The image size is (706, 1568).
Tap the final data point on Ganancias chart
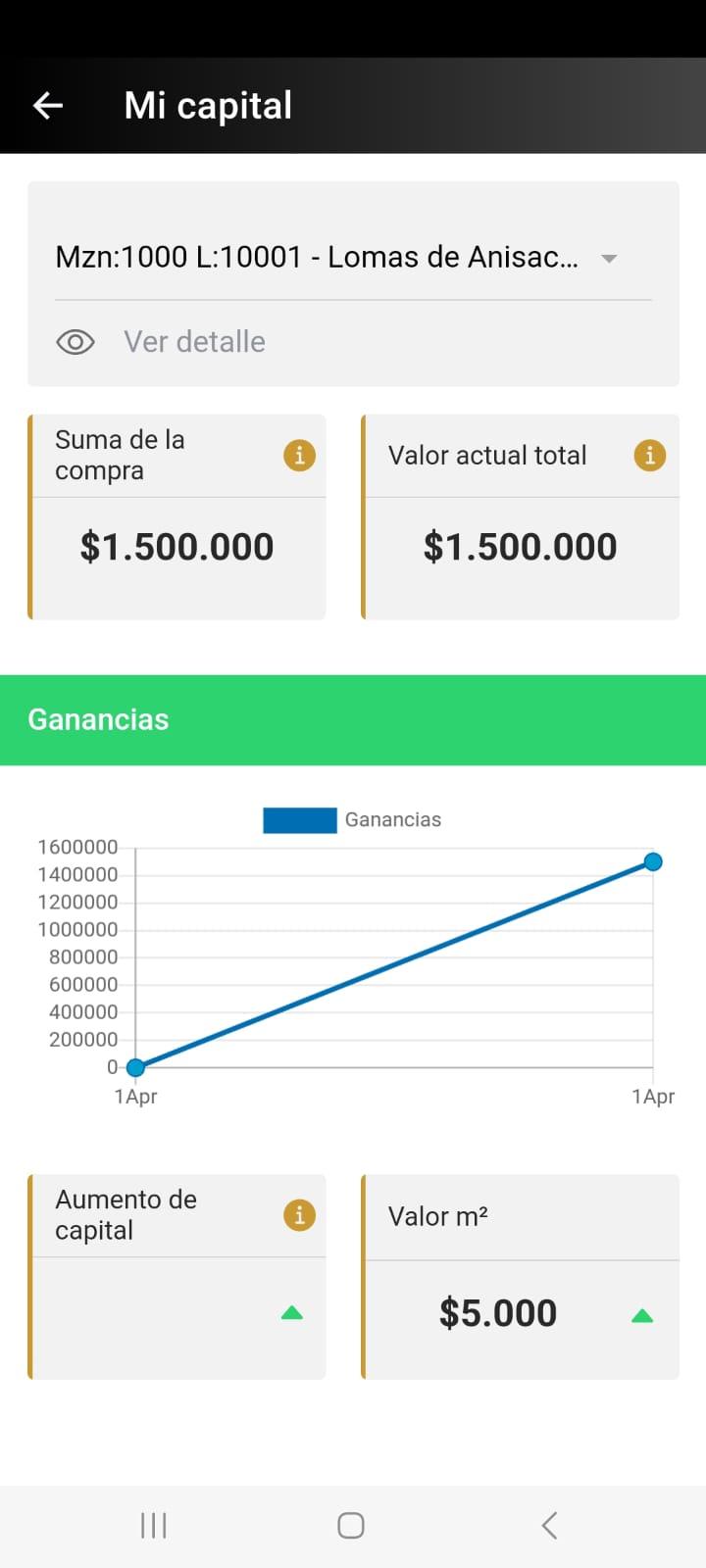coord(653,861)
